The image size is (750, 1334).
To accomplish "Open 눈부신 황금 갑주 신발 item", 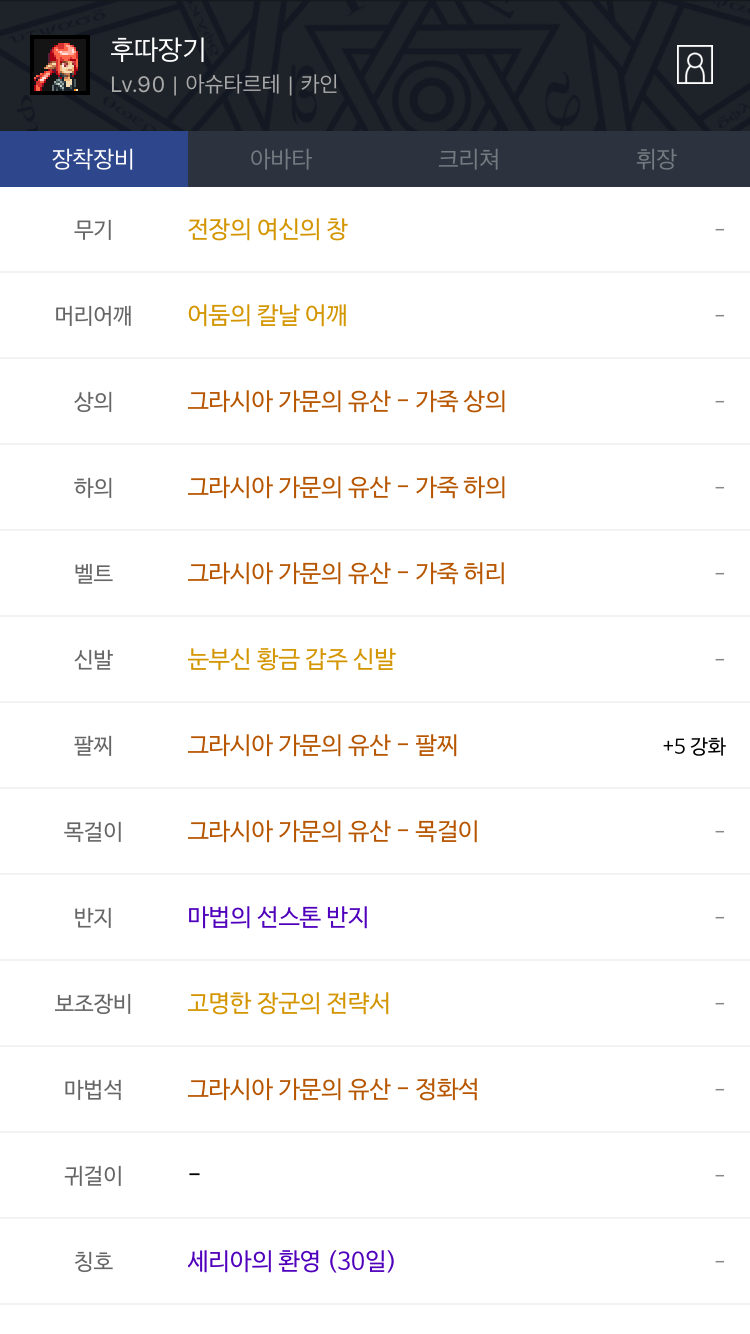I will point(292,659).
